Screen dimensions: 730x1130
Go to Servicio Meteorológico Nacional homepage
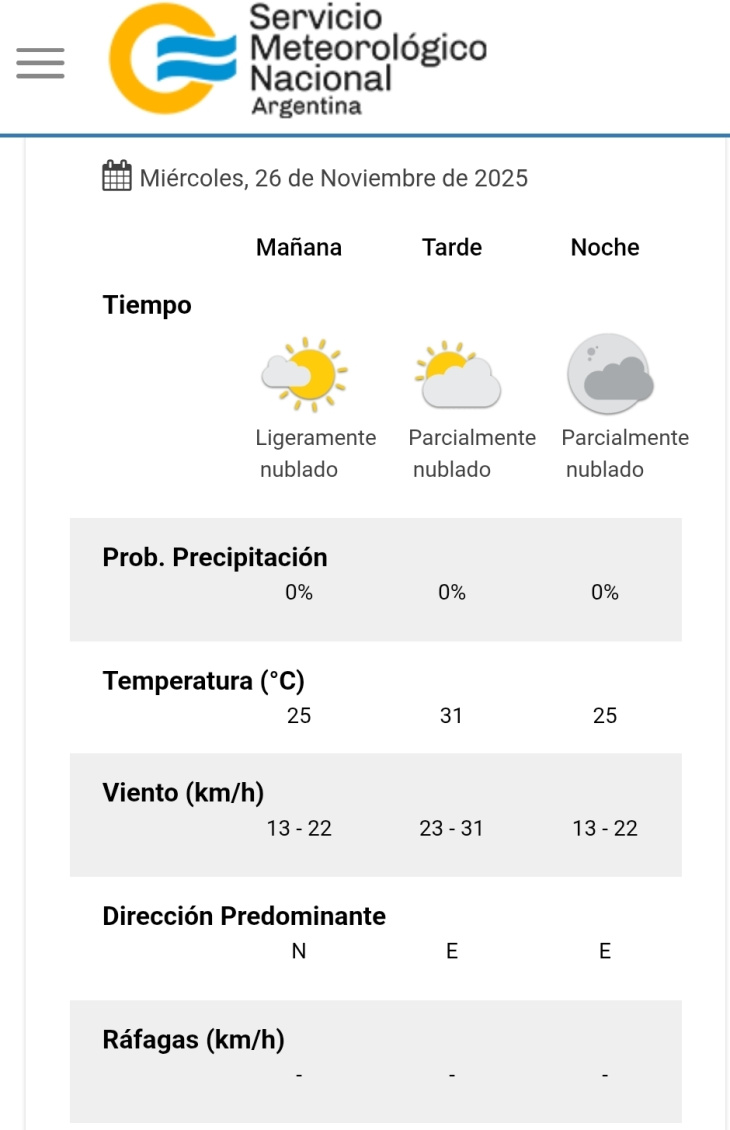pos(297,60)
